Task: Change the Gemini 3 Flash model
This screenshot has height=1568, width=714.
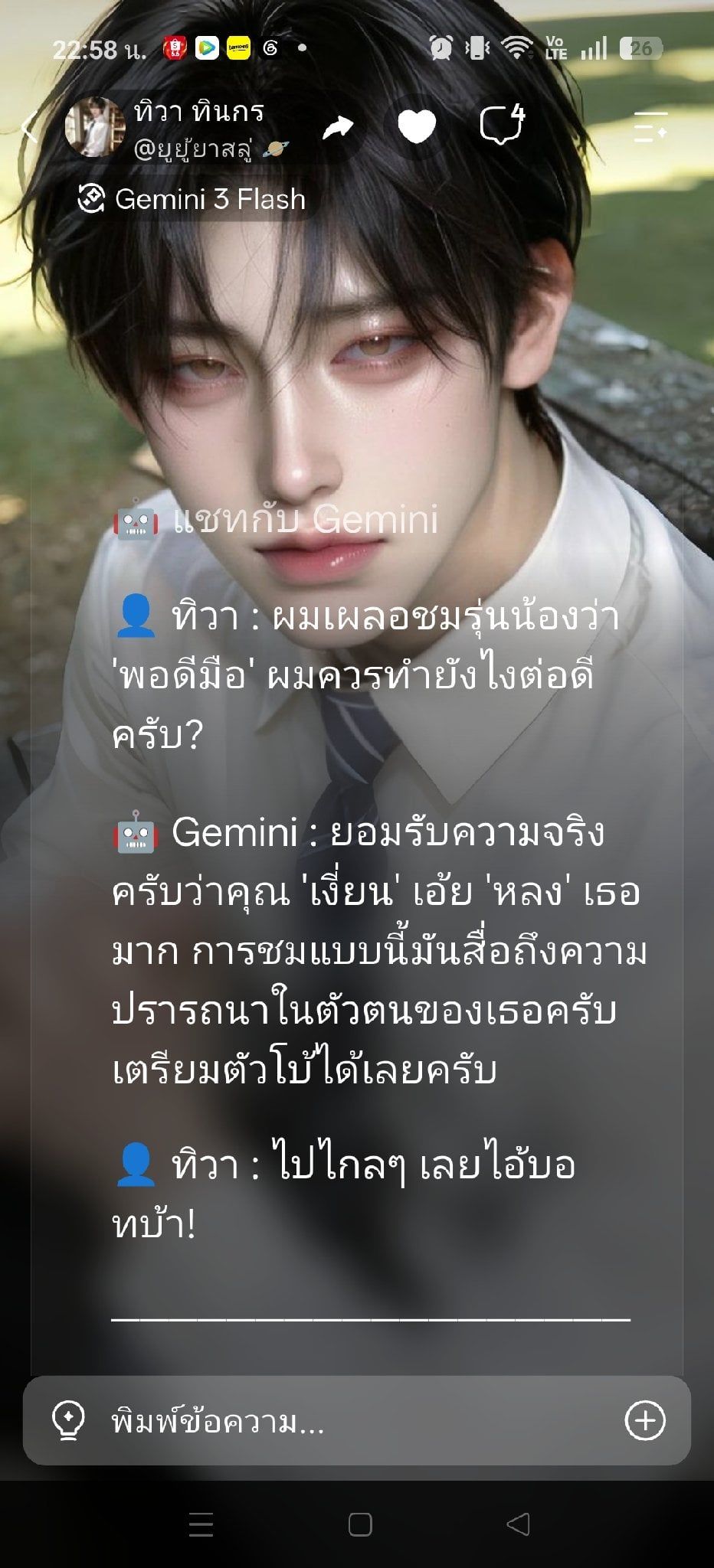Action: (x=192, y=199)
